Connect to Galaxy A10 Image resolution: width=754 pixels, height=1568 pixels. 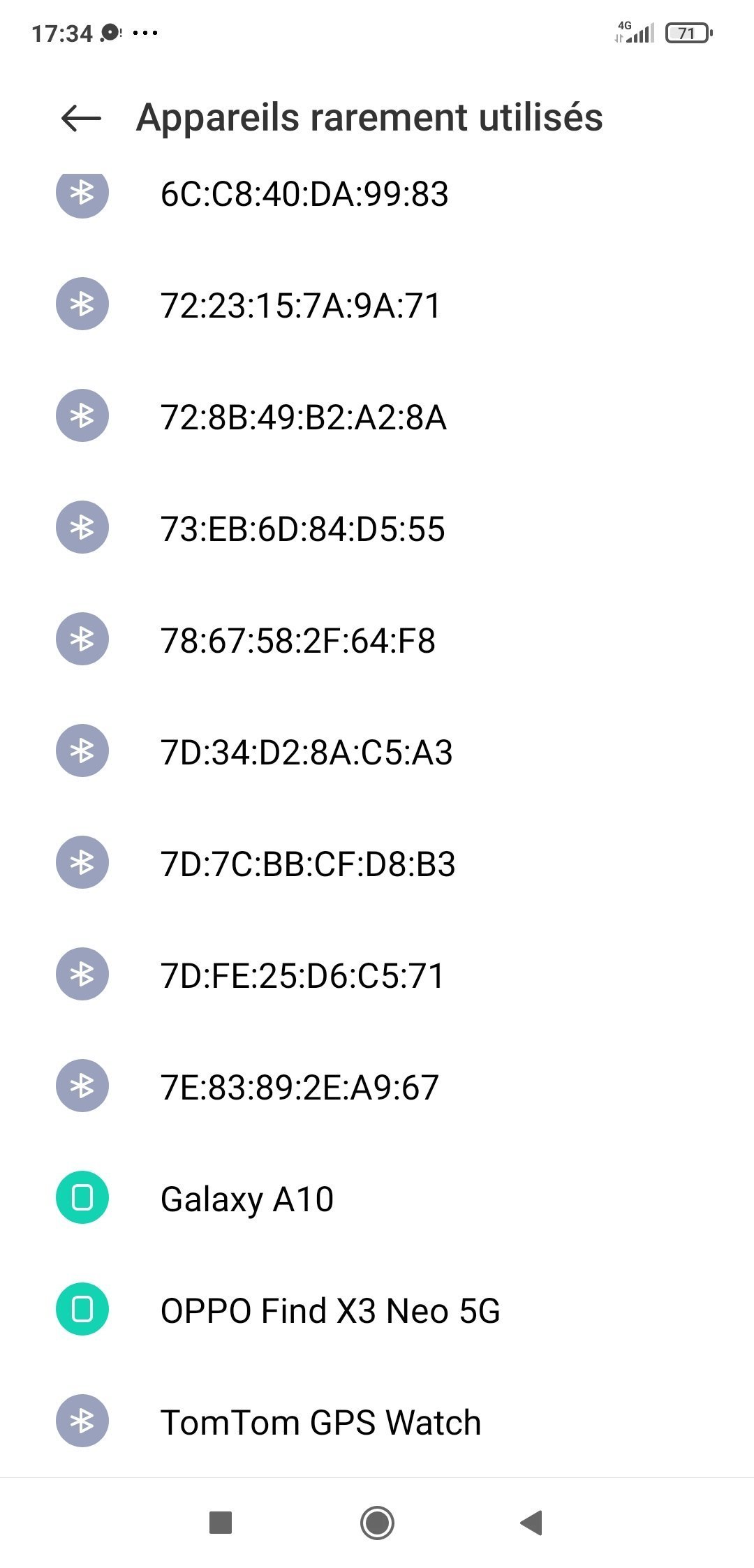(x=247, y=1199)
